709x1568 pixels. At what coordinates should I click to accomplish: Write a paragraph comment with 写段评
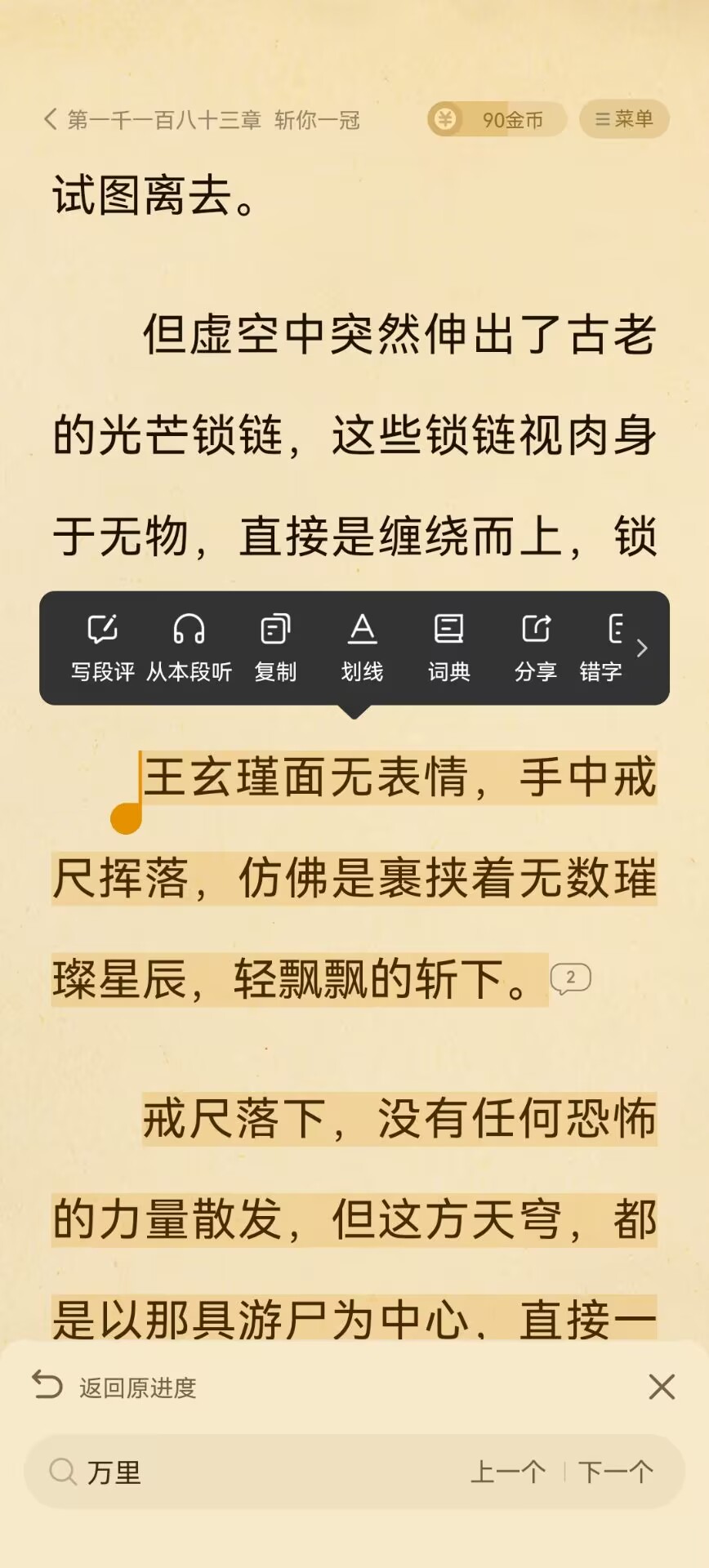(102, 647)
